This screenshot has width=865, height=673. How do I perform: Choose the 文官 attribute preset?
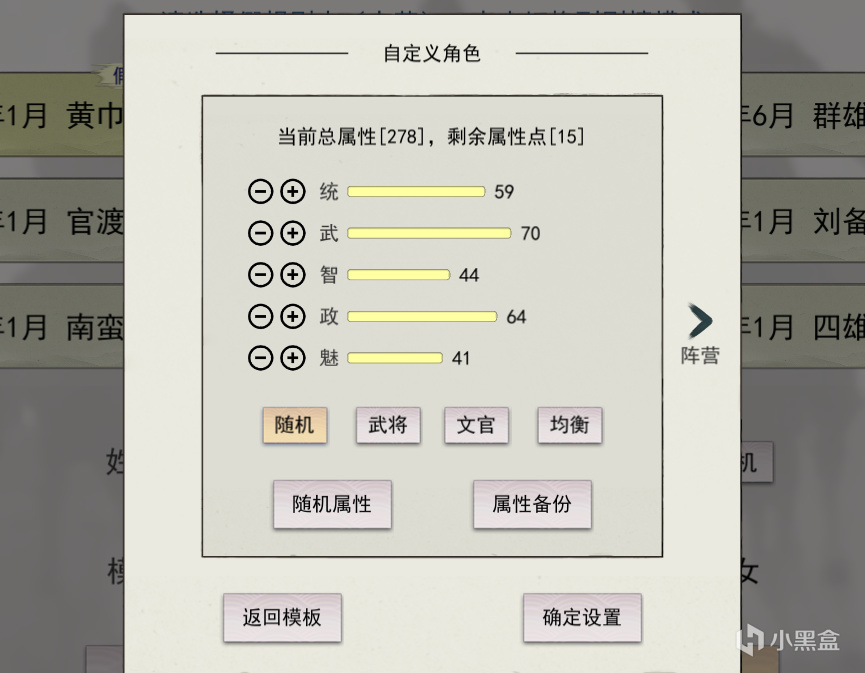pyautogui.click(x=476, y=425)
